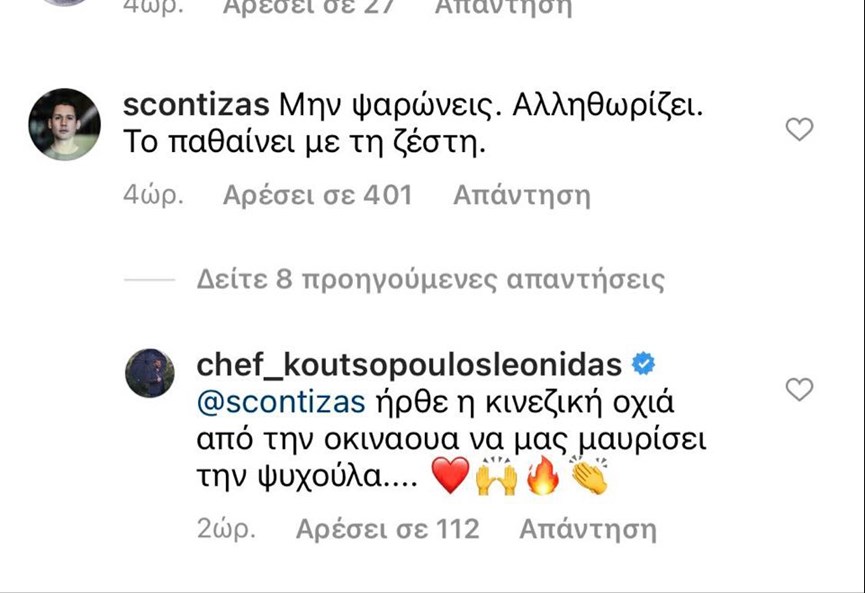View likes: Αρέσει σε 112

[387, 529]
